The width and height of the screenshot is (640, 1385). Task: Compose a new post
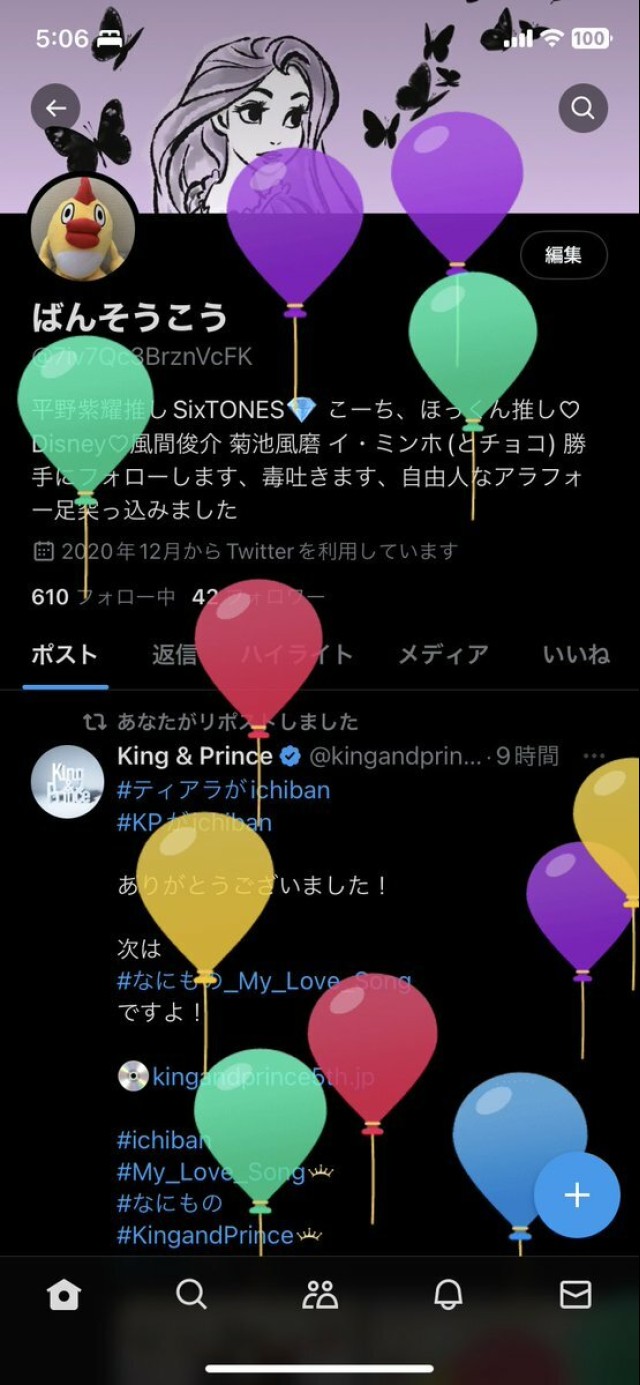click(x=577, y=1195)
